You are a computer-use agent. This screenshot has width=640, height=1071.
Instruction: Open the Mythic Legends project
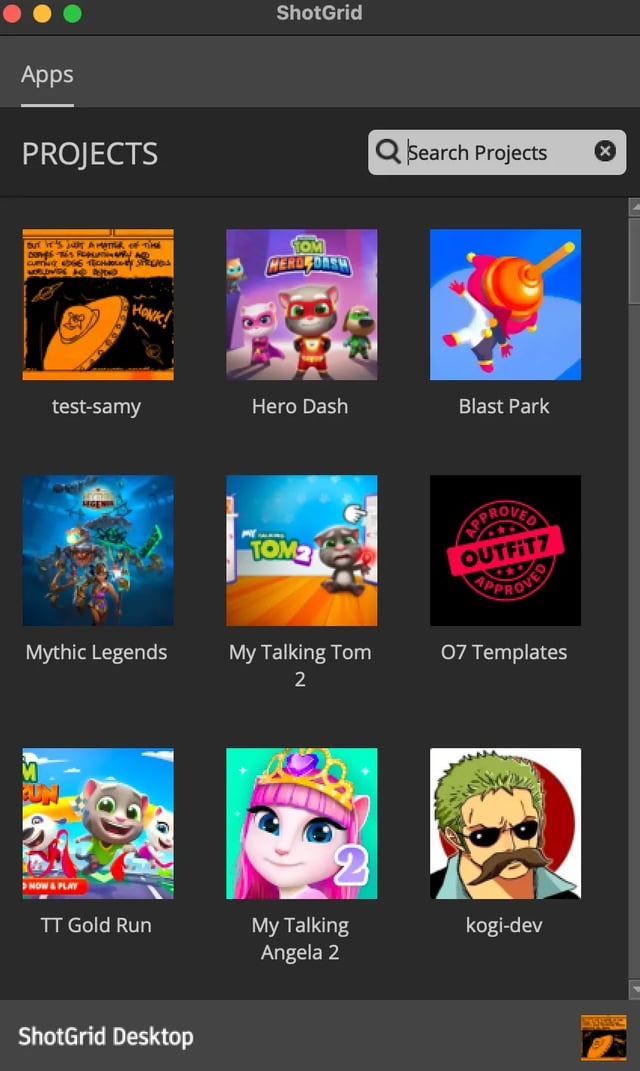(x=98, y=550)
